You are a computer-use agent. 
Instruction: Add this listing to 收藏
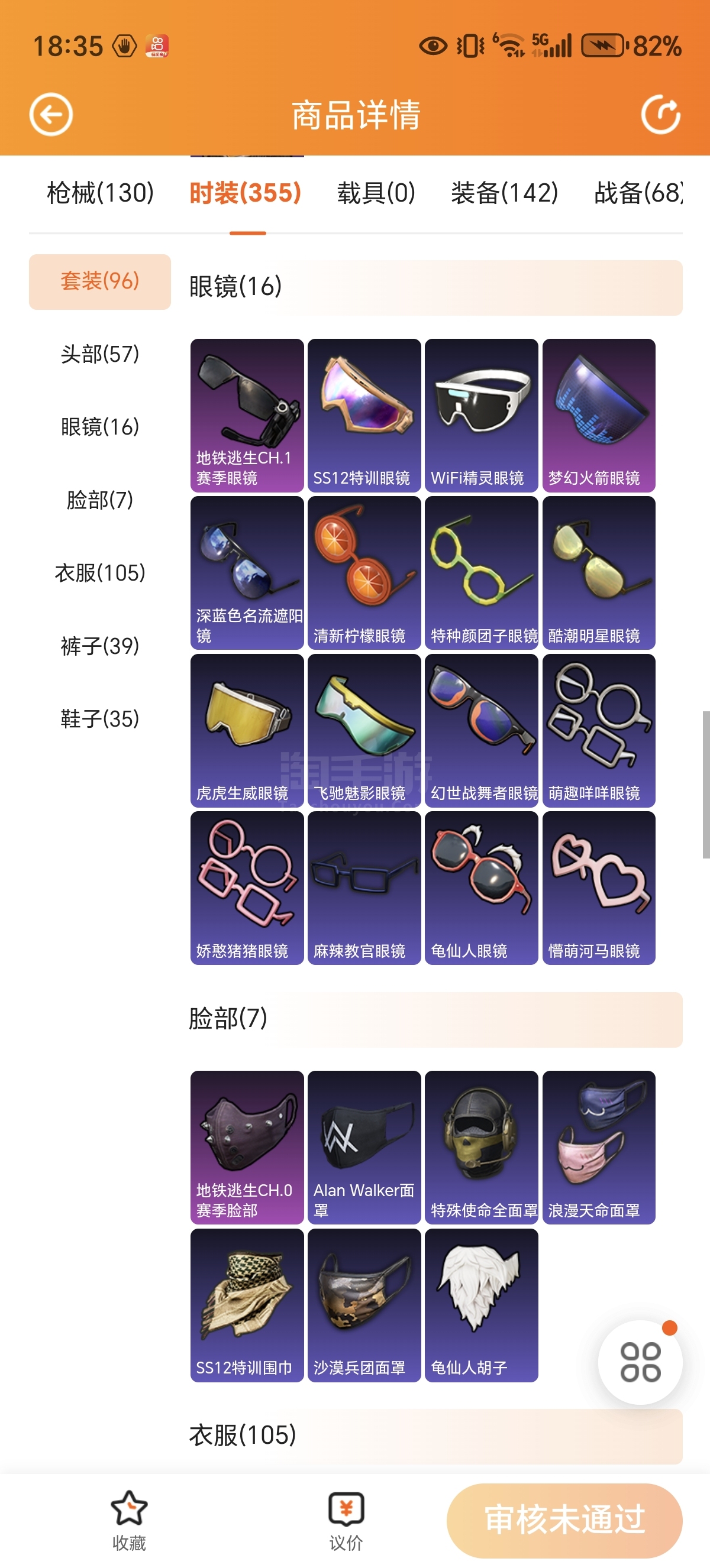point(129,1520)
